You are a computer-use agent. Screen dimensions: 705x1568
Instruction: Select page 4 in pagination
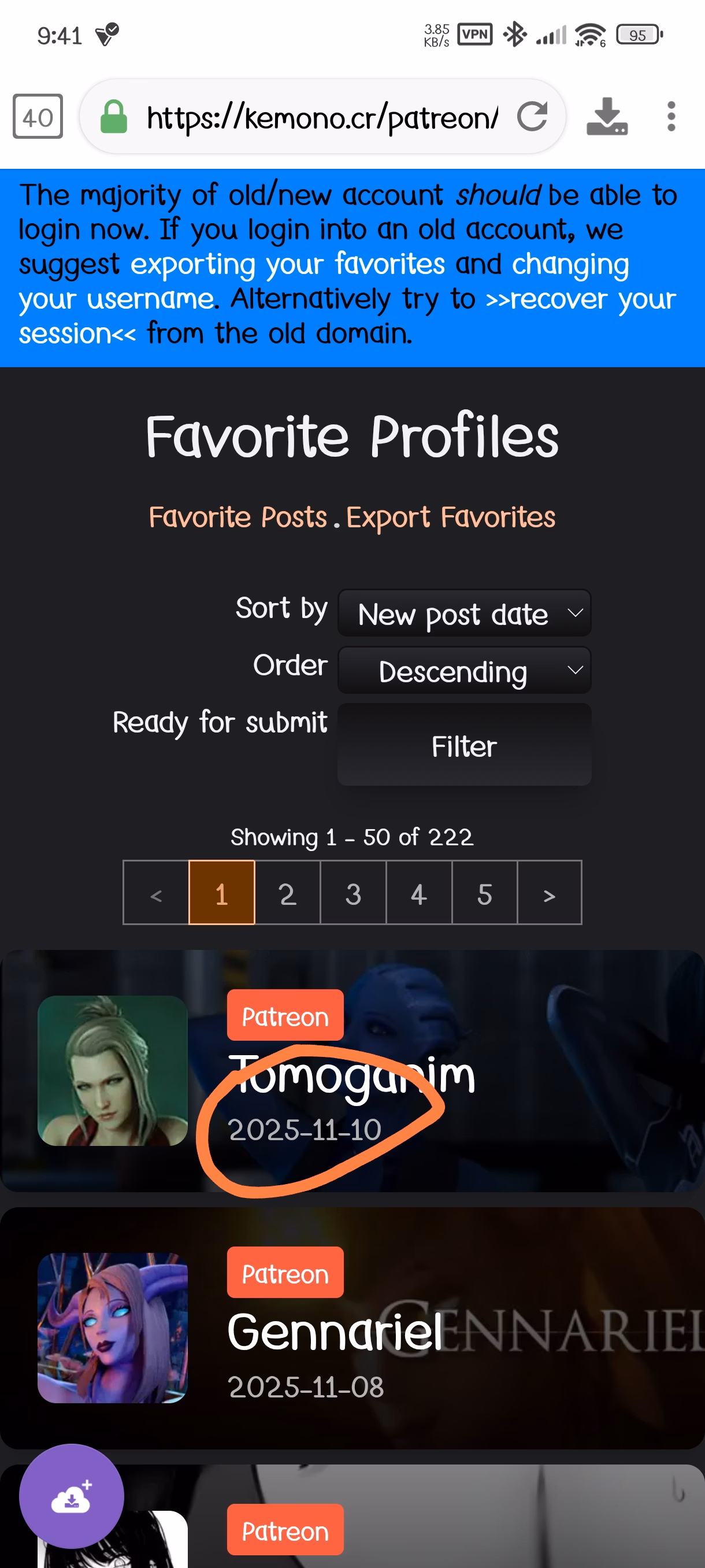[x=418, y=893]
